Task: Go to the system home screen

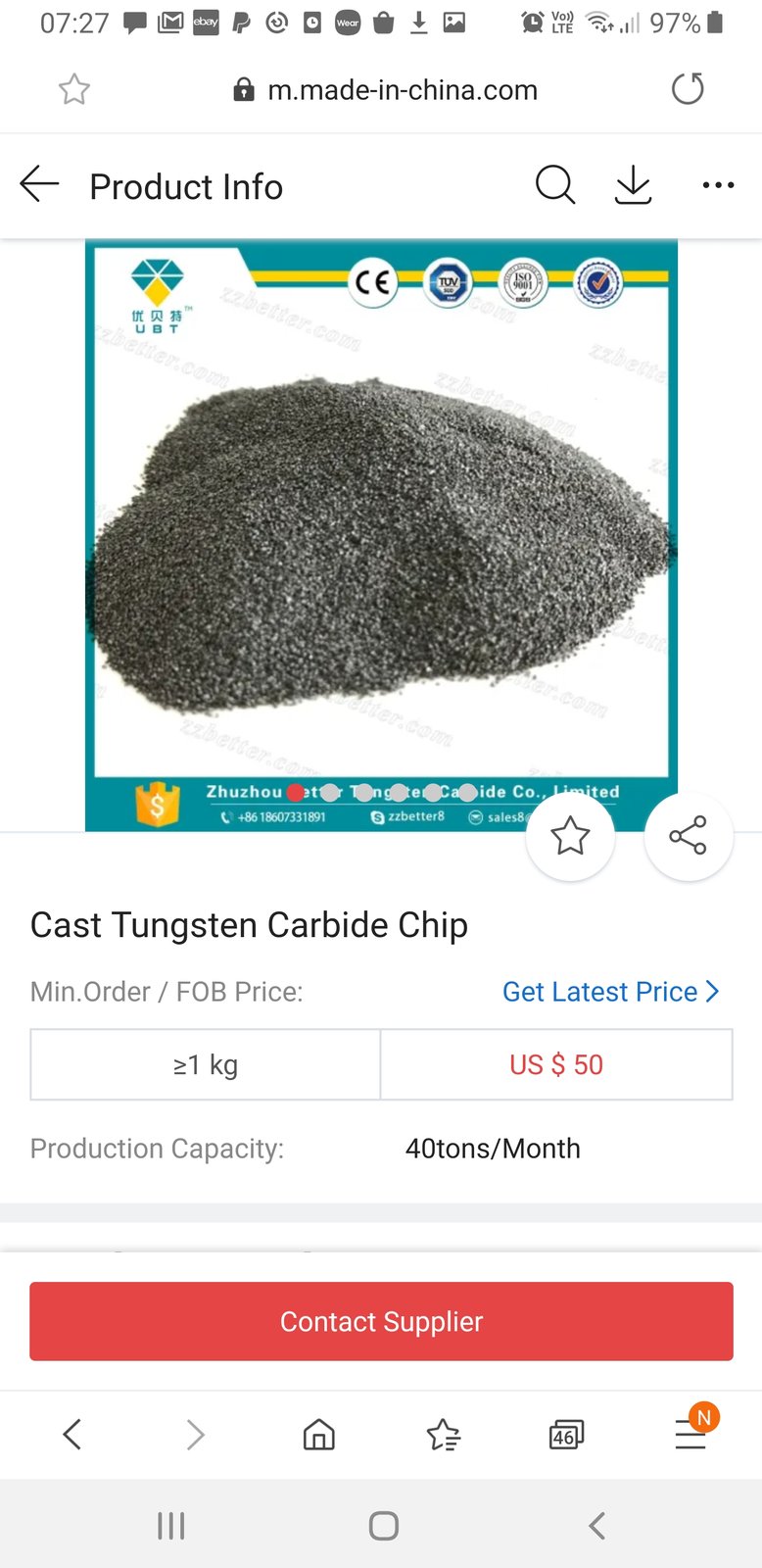Action: pyautogui.click(x=383, y=1525)
